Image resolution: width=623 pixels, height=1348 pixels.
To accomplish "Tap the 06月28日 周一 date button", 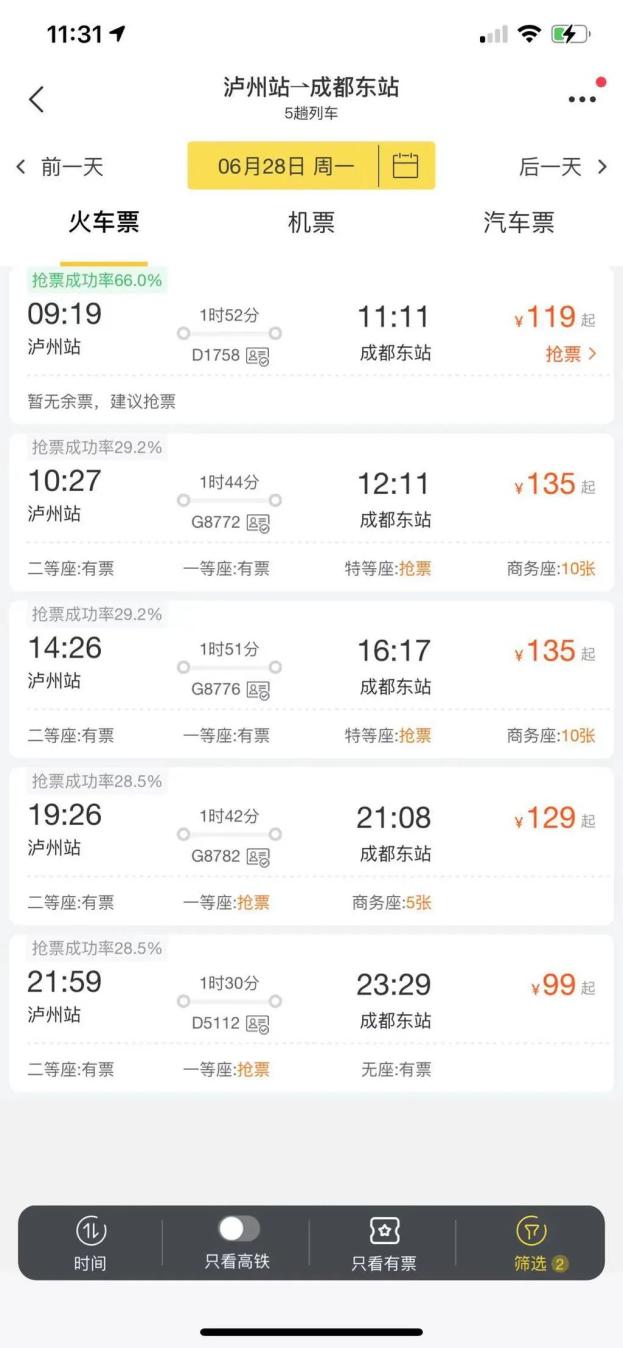I will pyautogui.click(x=286, y=166).
